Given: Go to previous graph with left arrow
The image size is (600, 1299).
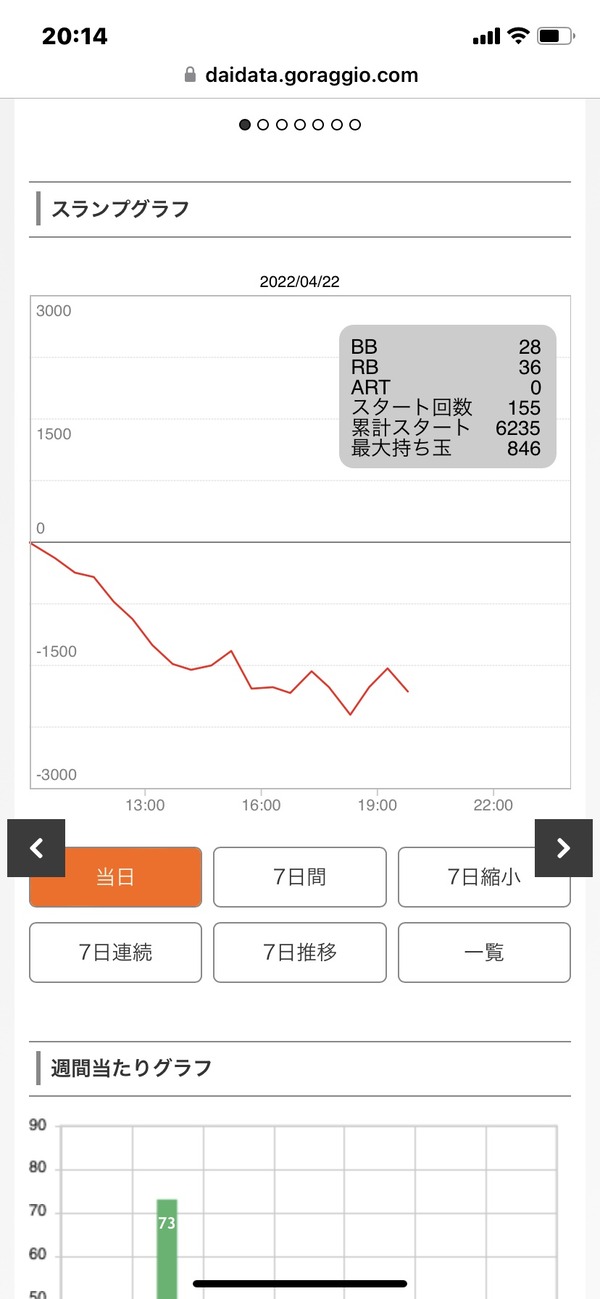Looking at the screenshot, I should pyautogui.click(x=36, y=848).
